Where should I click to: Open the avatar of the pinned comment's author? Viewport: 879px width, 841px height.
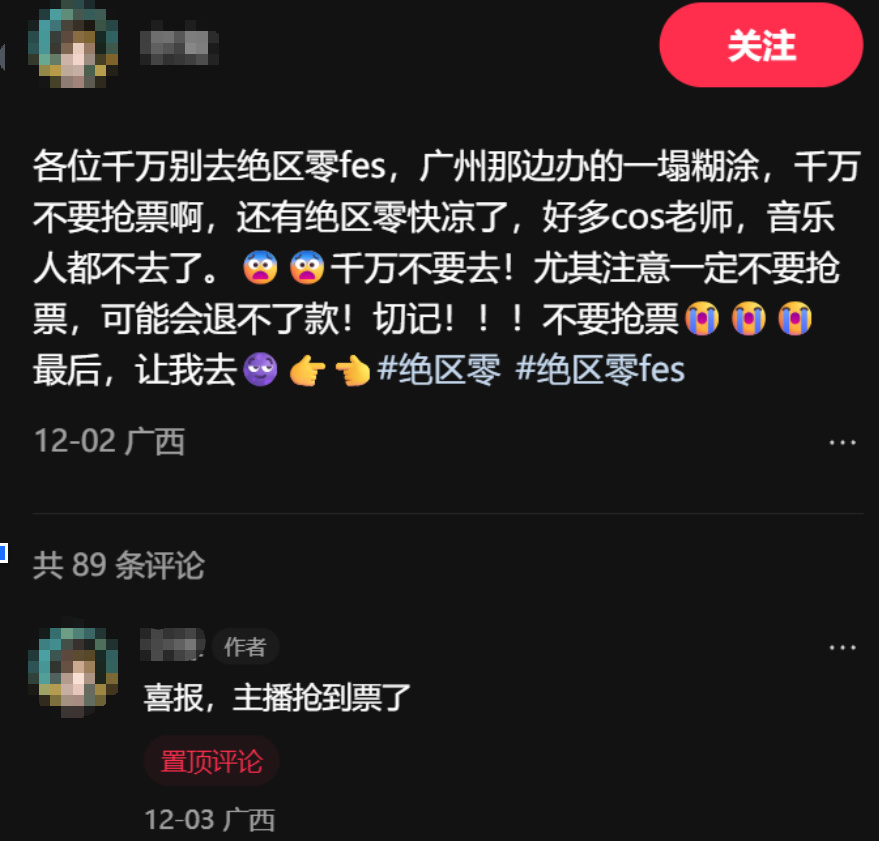pyautogui.click(x=73, y=674)
